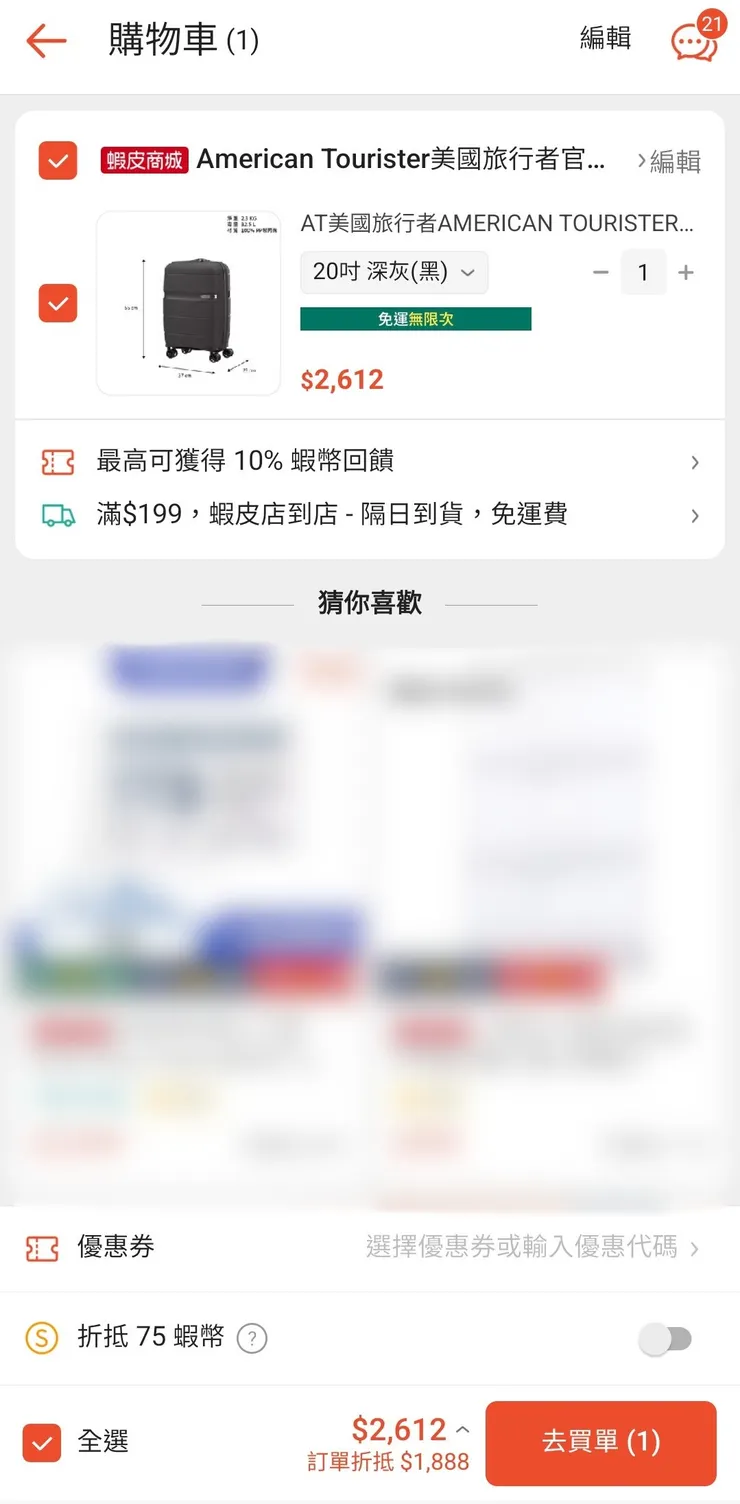The height and width of the screenshot is (1504, 740).
Task: Click the truck icon on the free shipping row
Action: coord(42,515)
